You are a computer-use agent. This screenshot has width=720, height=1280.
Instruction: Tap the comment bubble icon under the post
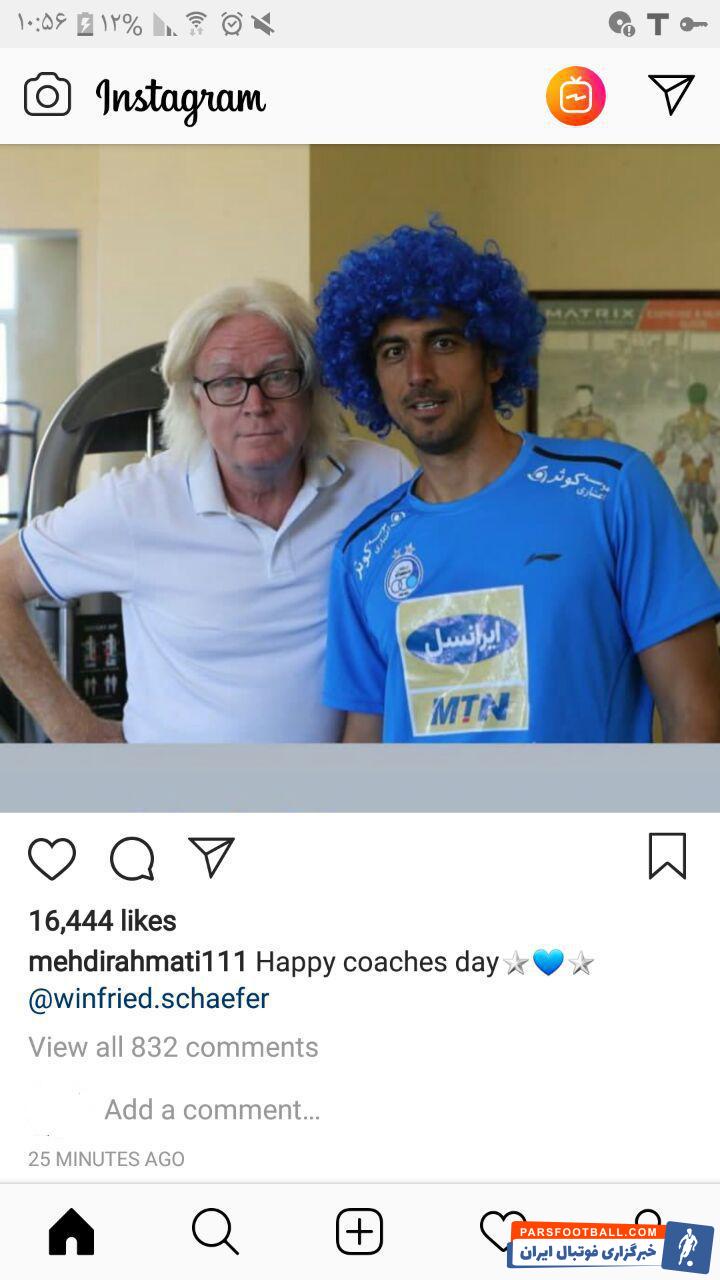132,858
